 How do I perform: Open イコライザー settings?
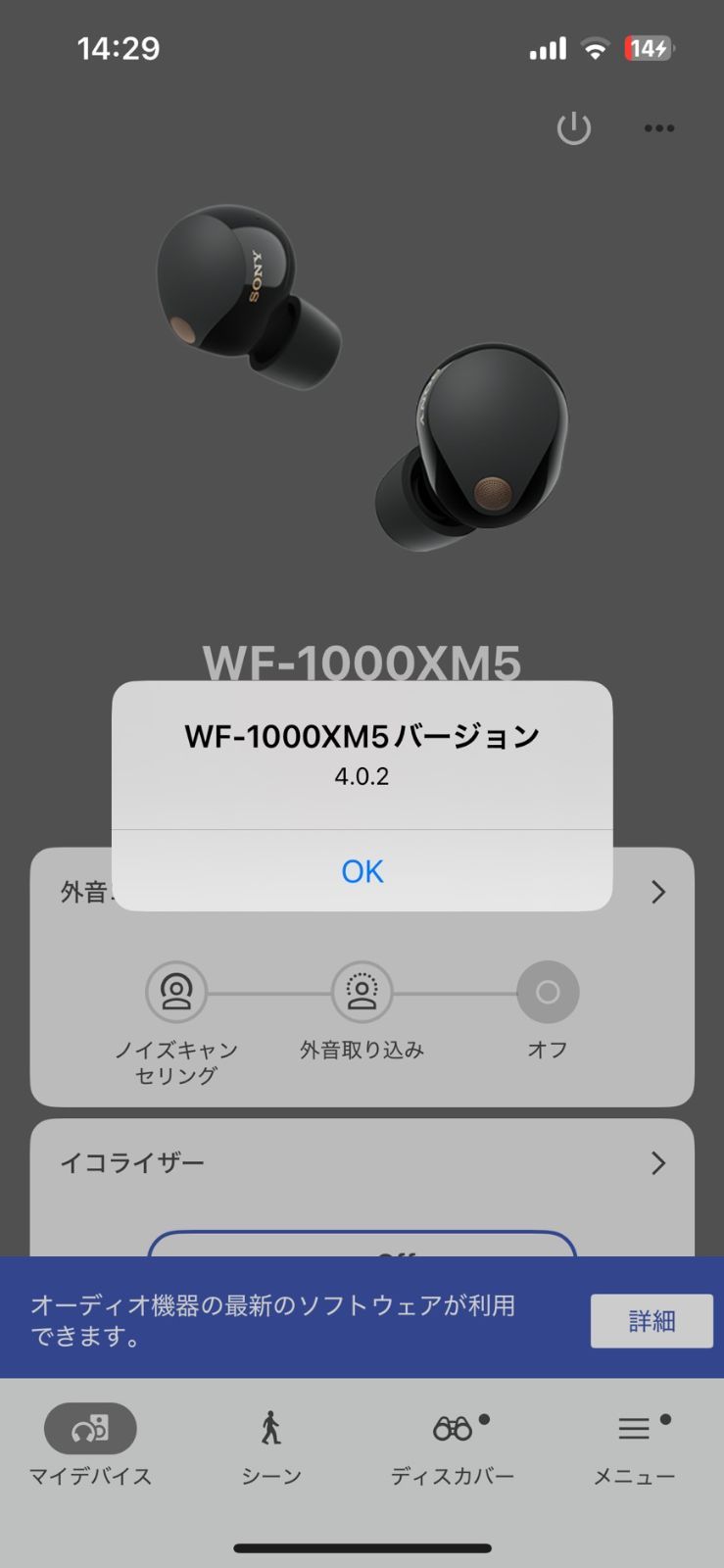coord(362,1163)
